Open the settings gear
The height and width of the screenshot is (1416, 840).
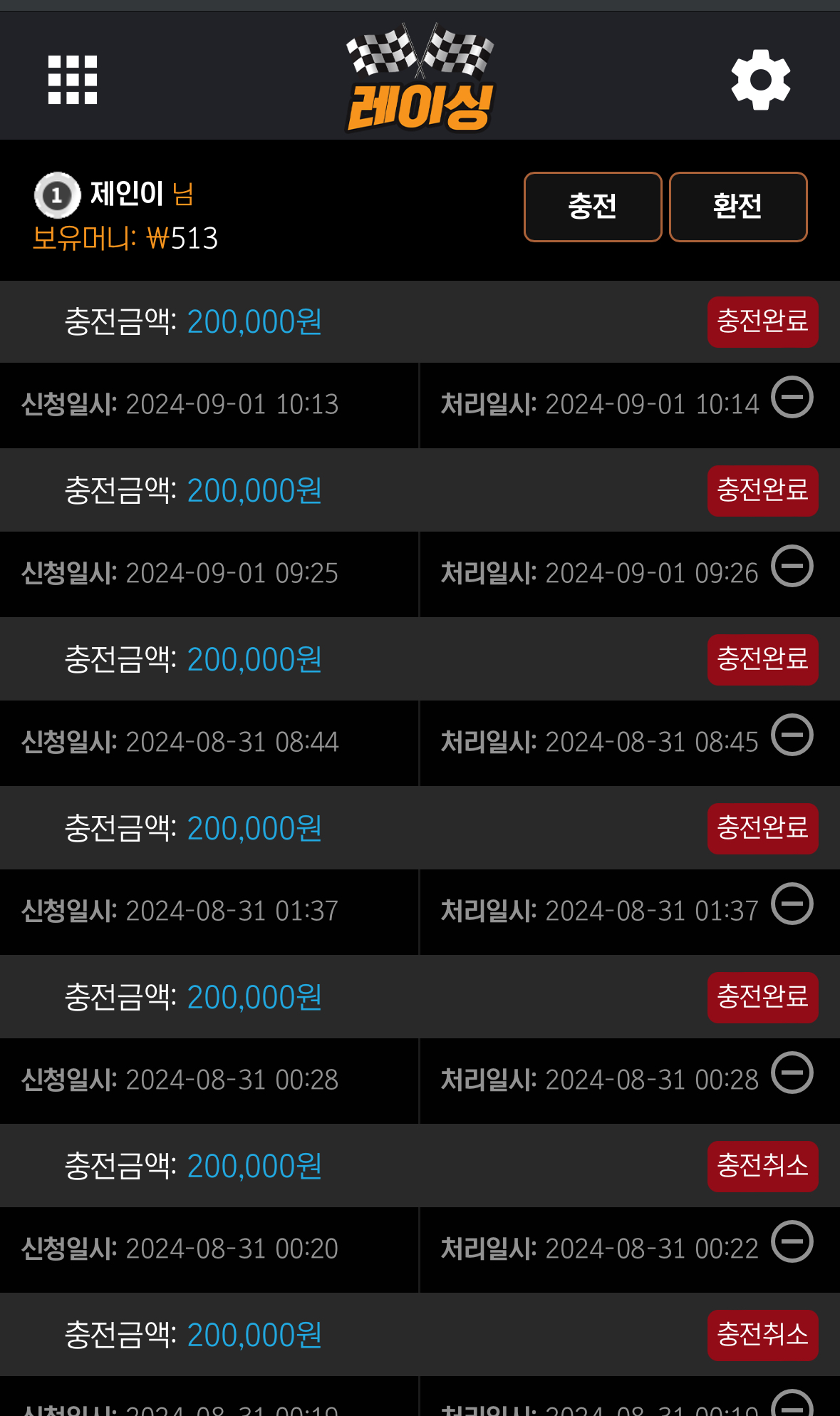[x=761, y=80]
